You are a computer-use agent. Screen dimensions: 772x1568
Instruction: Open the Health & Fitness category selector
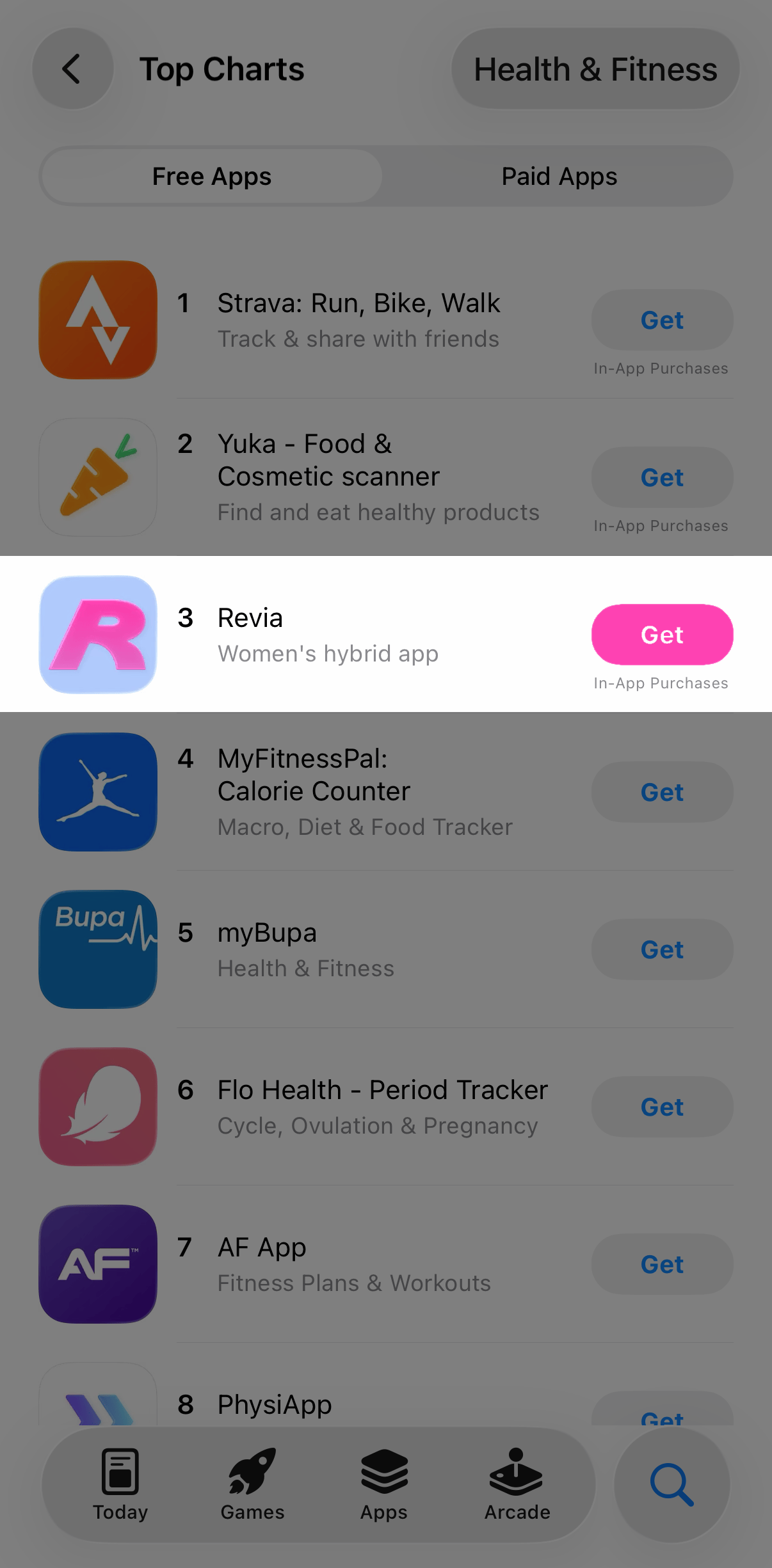(x=595, y=69)
